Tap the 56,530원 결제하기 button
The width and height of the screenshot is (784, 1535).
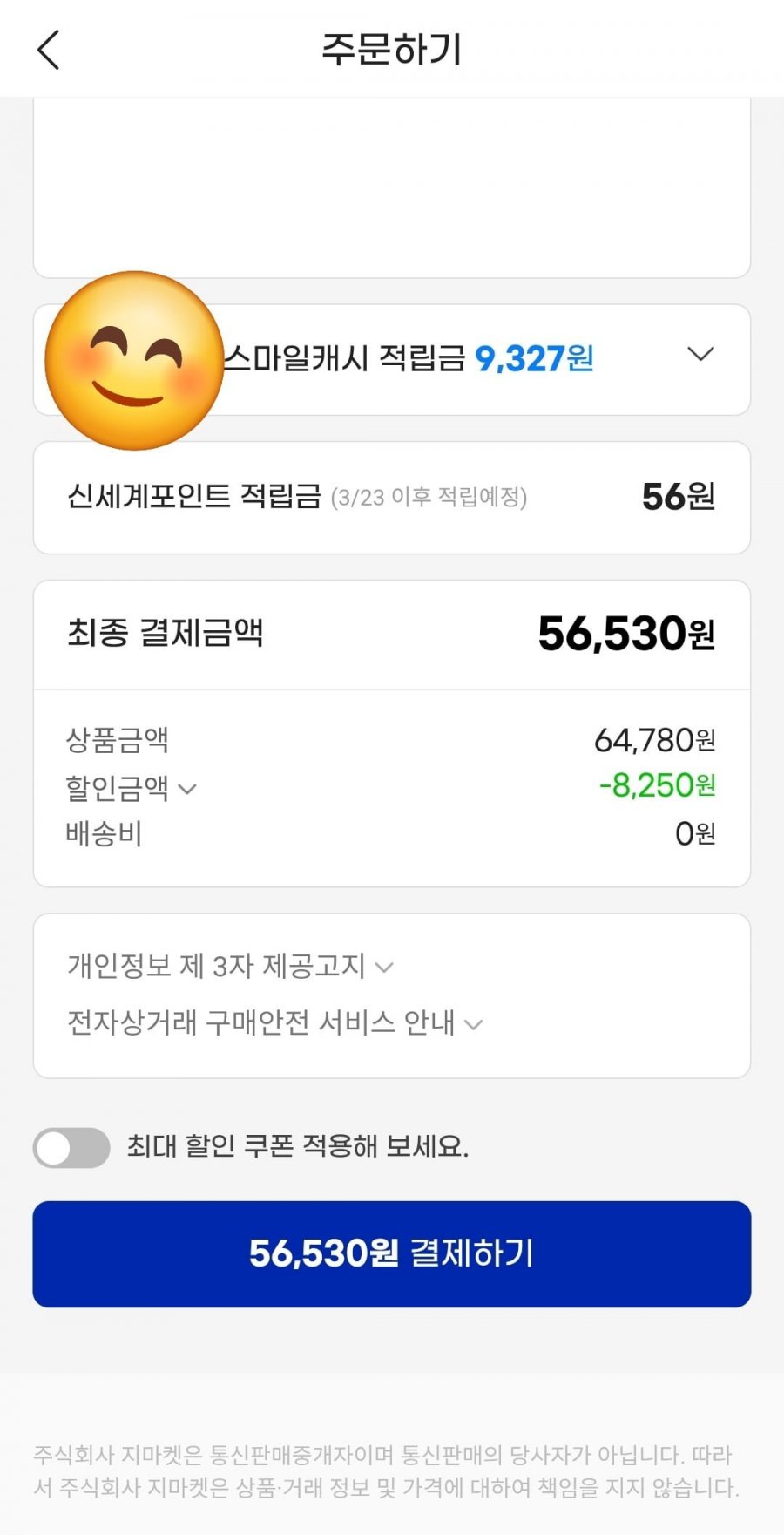point(392,1253)
